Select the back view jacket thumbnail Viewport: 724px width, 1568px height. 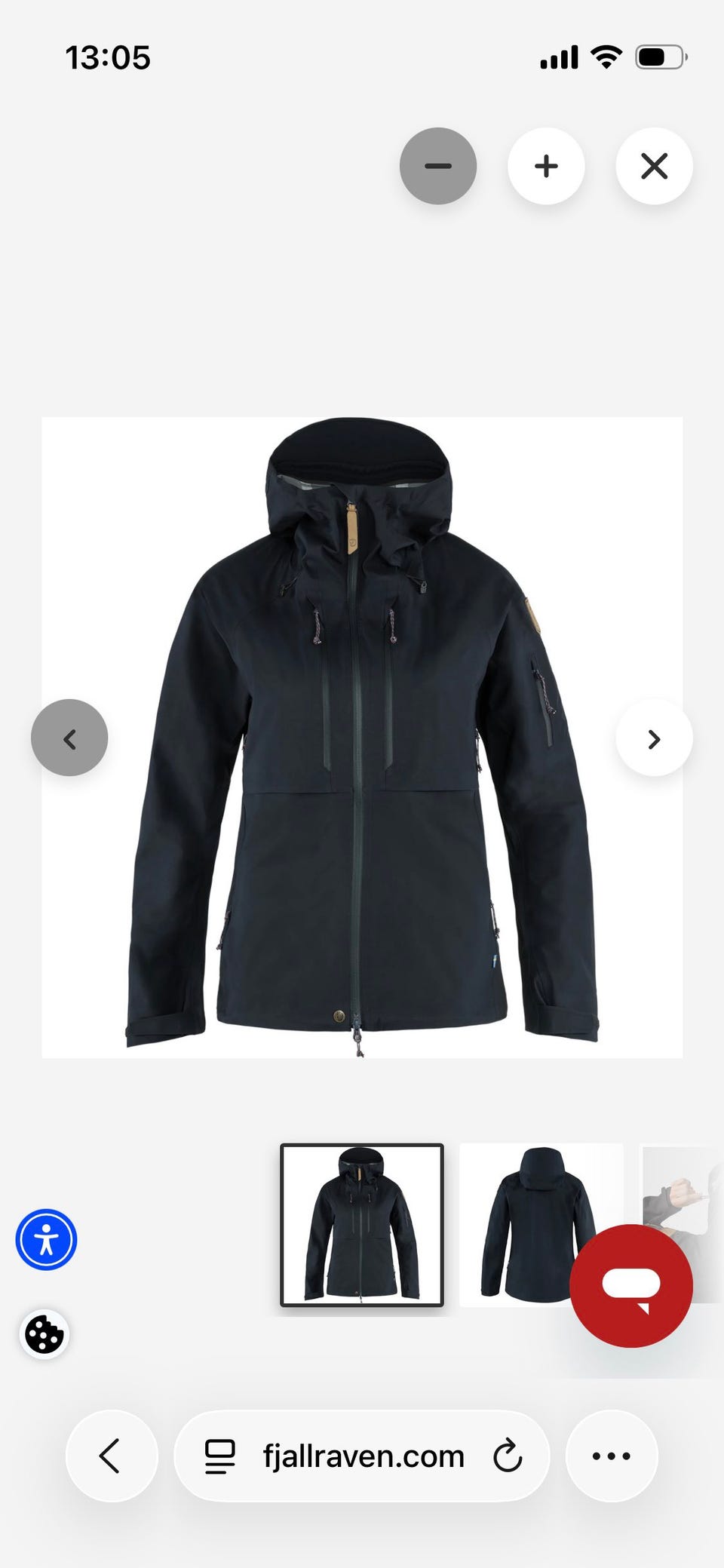pos(541,1225)
